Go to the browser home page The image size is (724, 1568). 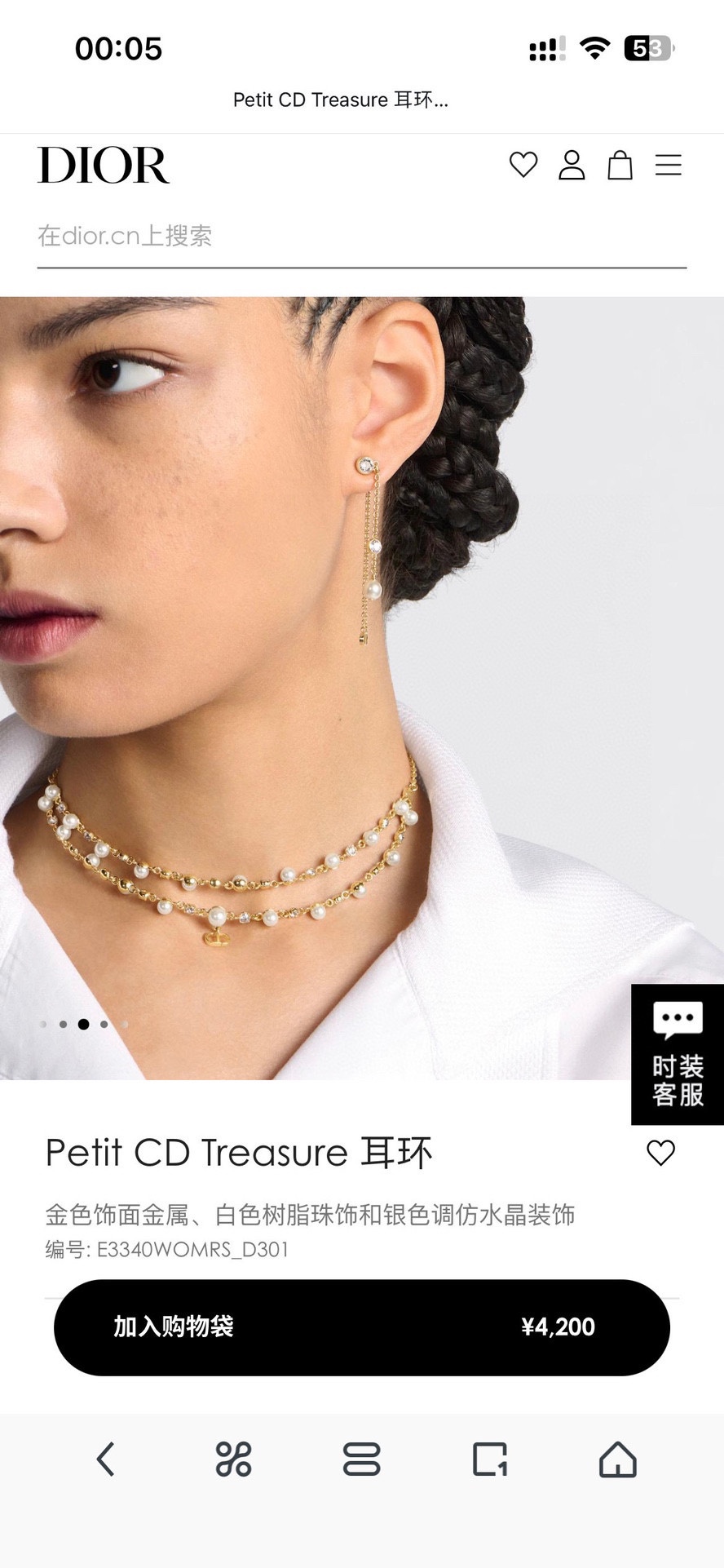(x=618, y=1459)
